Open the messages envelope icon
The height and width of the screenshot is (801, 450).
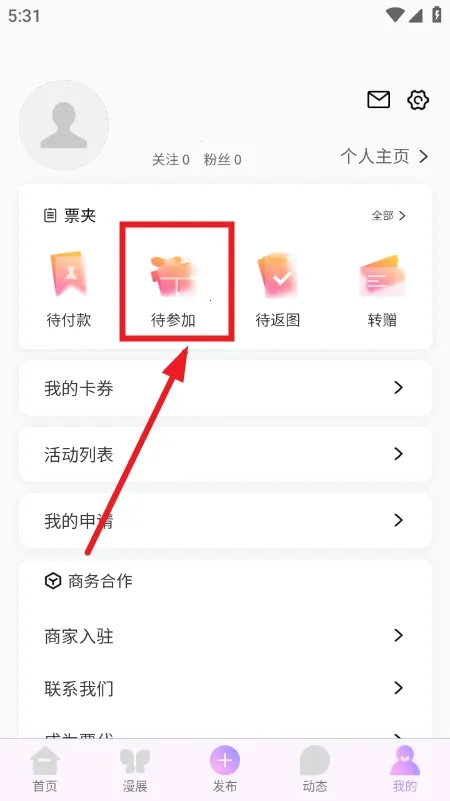click(x=378, y=100)
